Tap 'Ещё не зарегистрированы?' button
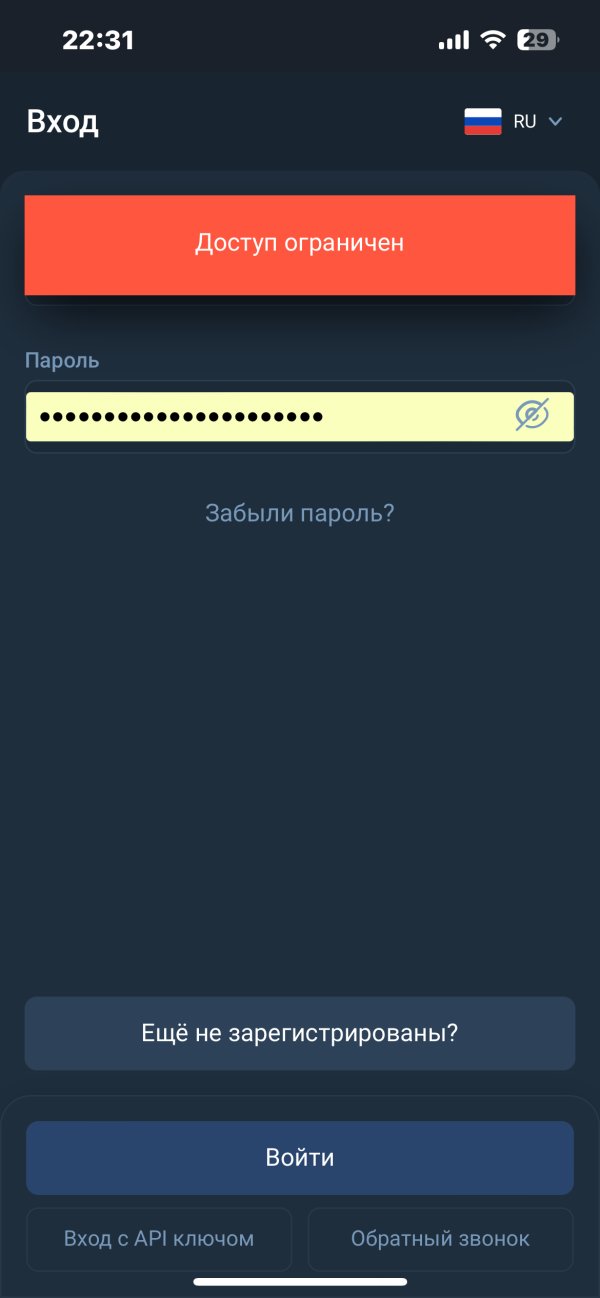This screenshot has height=1298, width=600. click(300, 1033)
